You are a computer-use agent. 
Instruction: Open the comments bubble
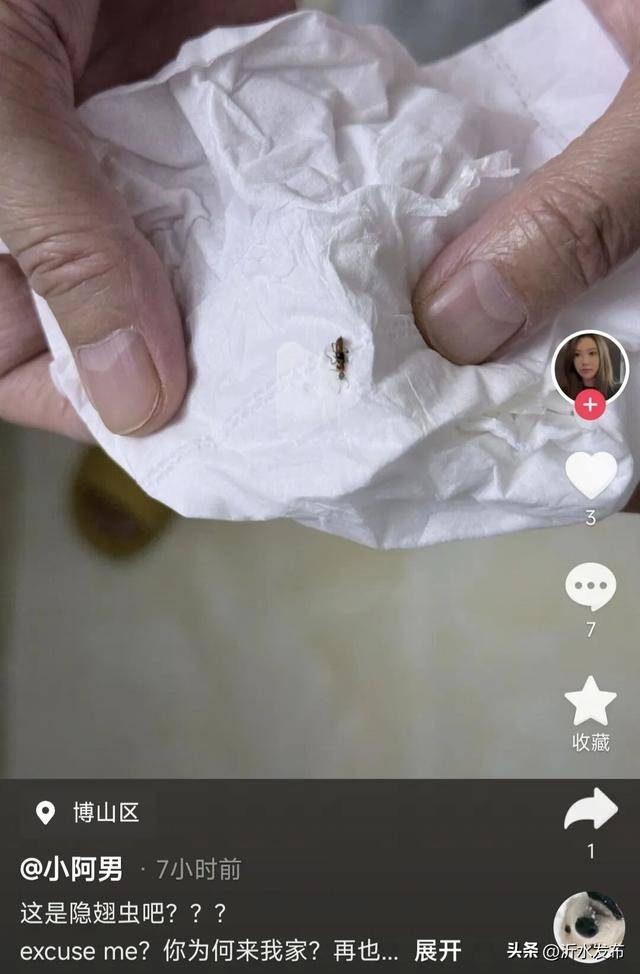(590, 587)
